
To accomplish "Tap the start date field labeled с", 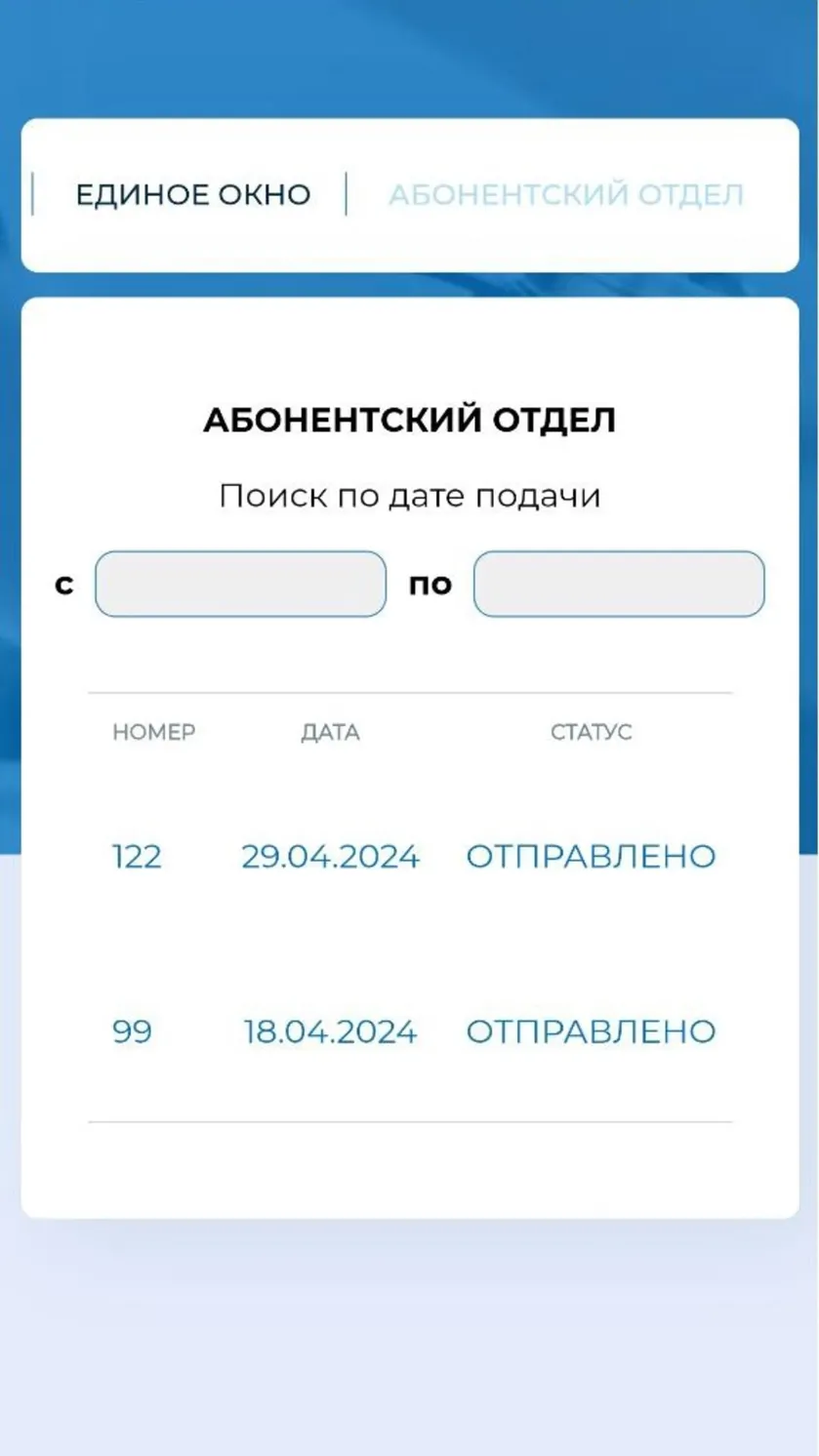I will [x=241, y=584].
